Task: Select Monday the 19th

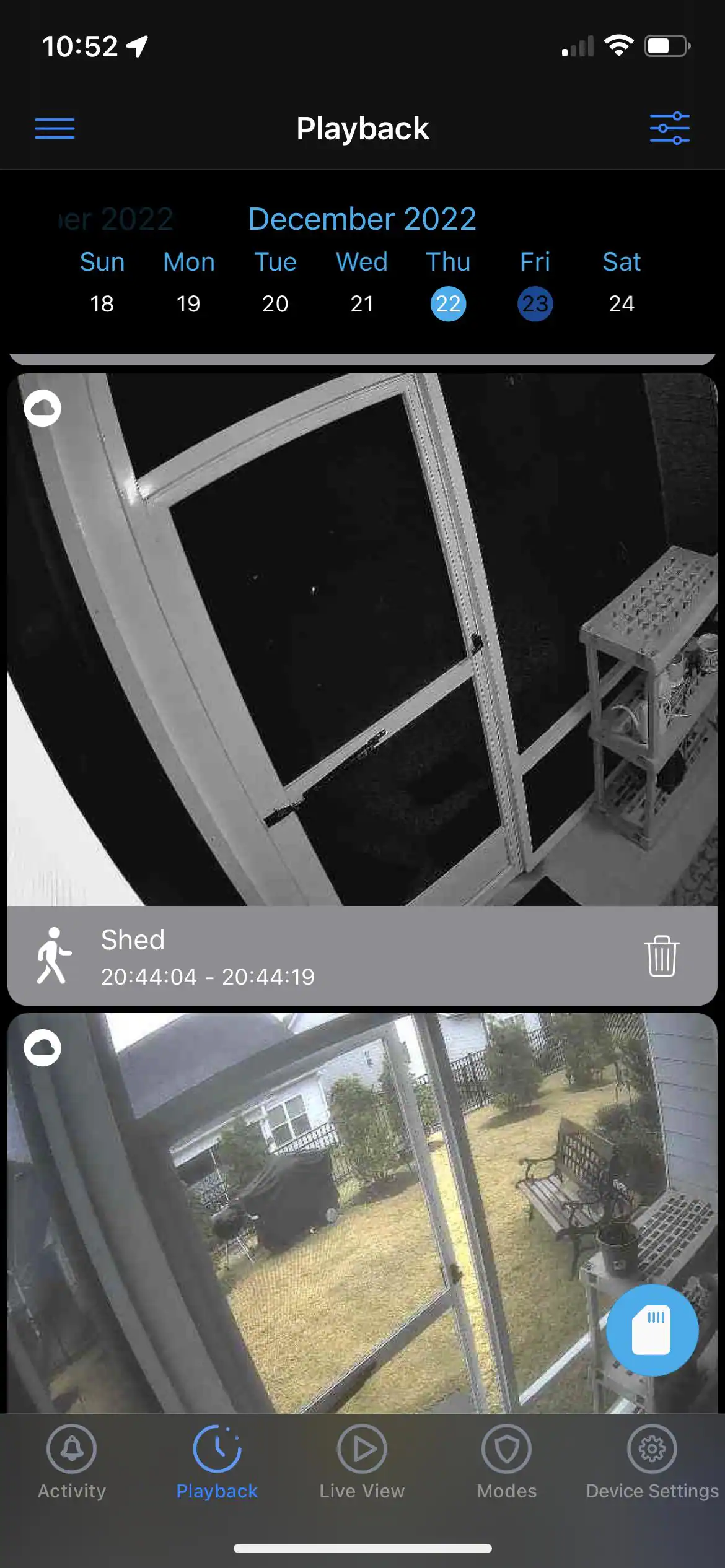Action: (x=188, y=304)
